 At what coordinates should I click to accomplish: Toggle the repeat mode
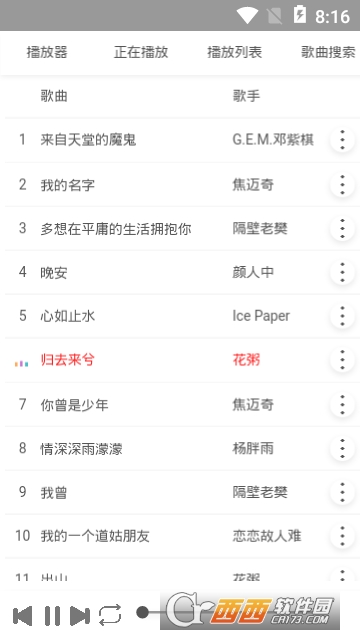tap(110, 615)
